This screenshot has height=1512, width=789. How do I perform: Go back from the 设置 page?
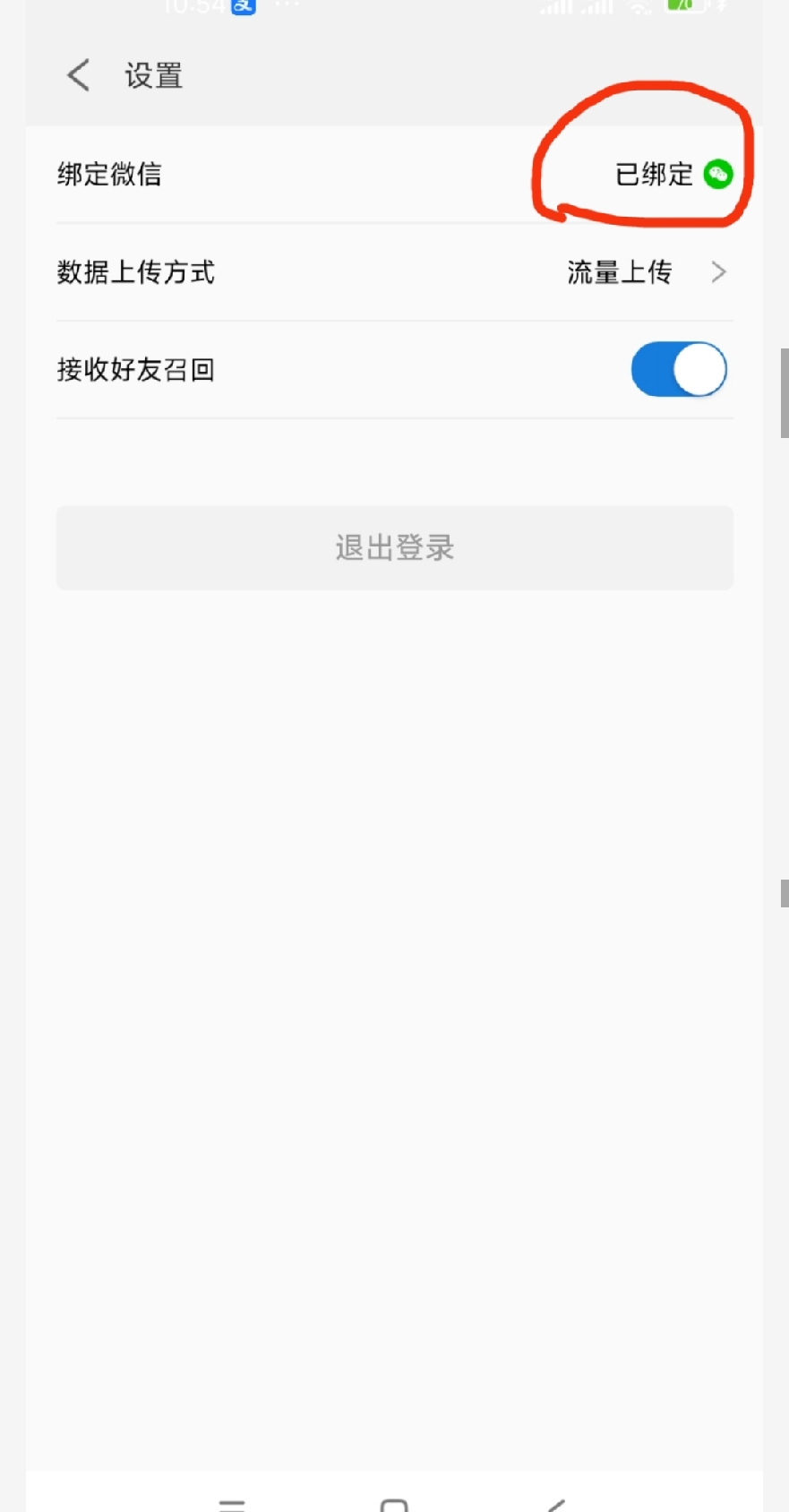pyautogui.click(x=79, y=76)
